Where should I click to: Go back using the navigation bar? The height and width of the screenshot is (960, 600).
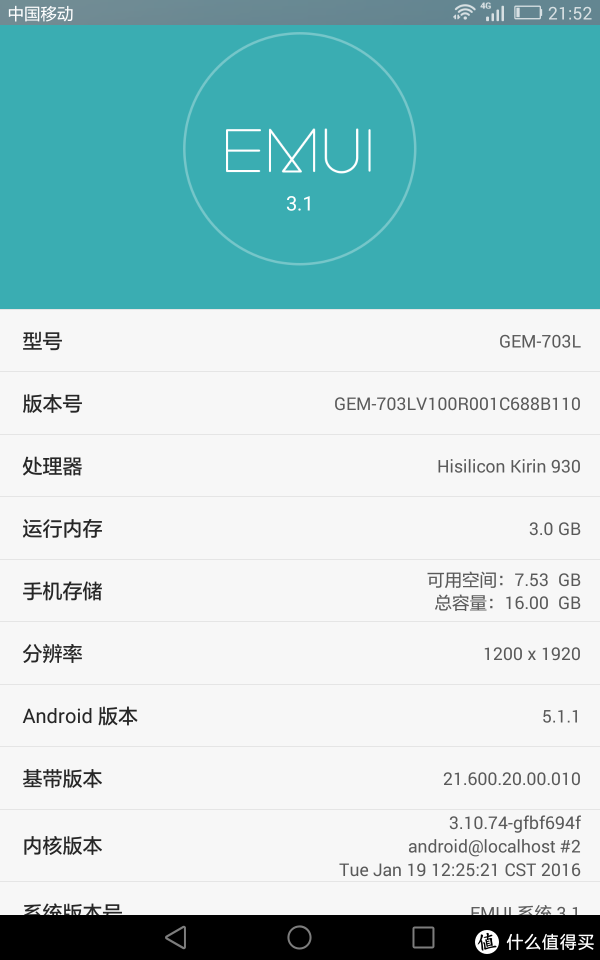[176, 937]
